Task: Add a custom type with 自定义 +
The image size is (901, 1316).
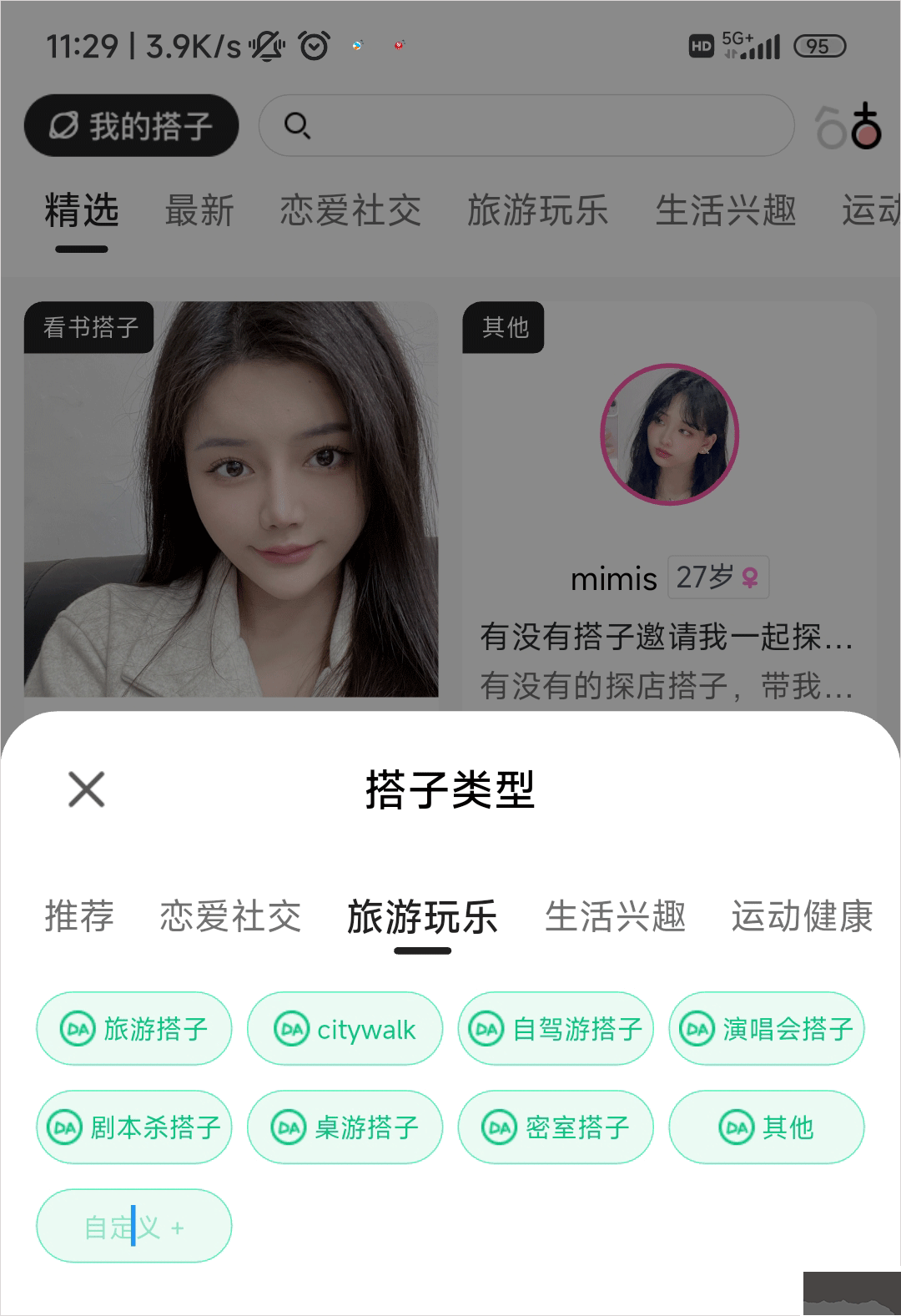Action: tap(133, 1227)
